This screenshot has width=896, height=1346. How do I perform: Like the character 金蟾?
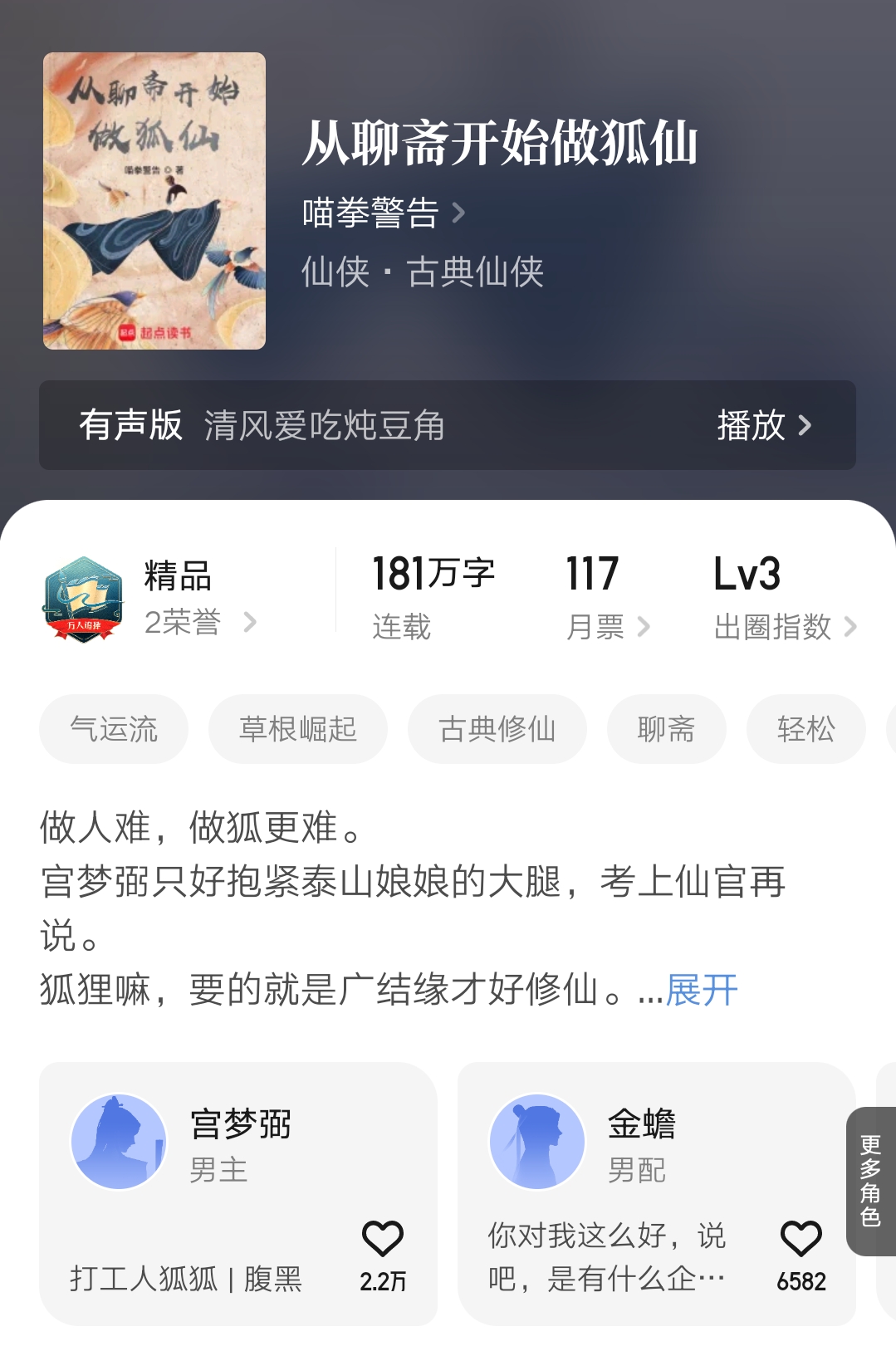tap(801, 1240)
